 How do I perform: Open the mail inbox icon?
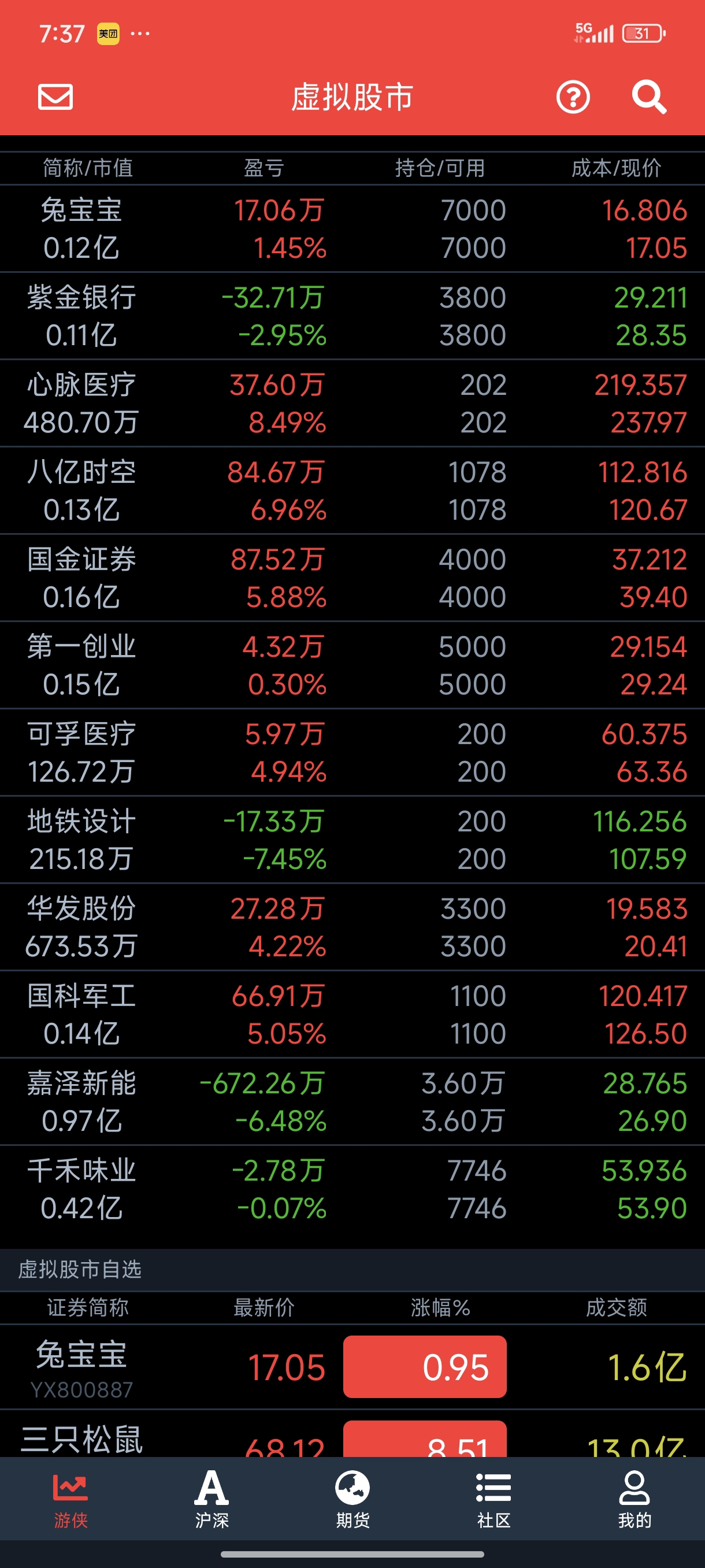[x=55, y=97]
